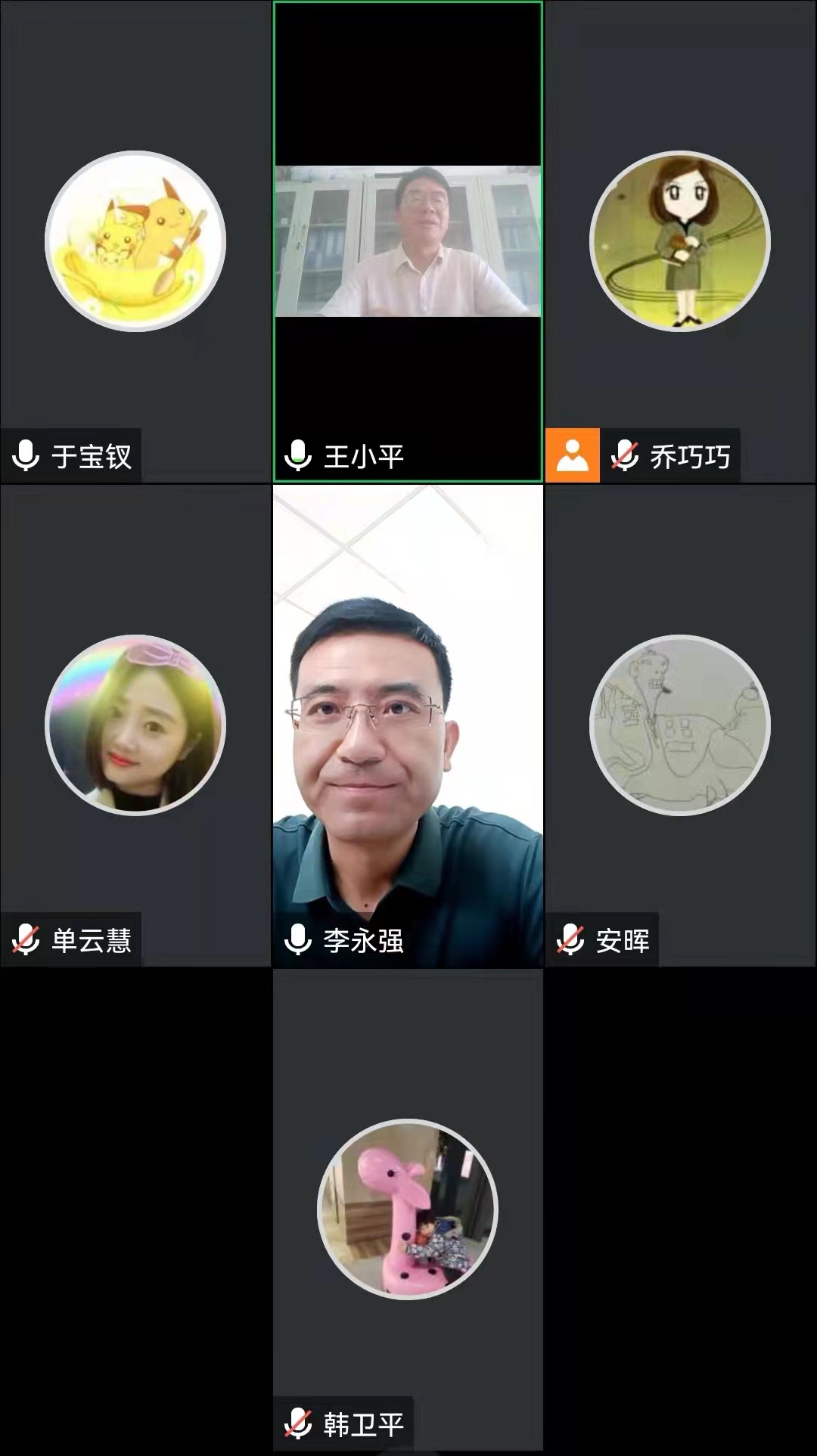This screenshot has height=1456, width=817.
Task: Choose 单云慧's participant tile
Action: [135, 725]
